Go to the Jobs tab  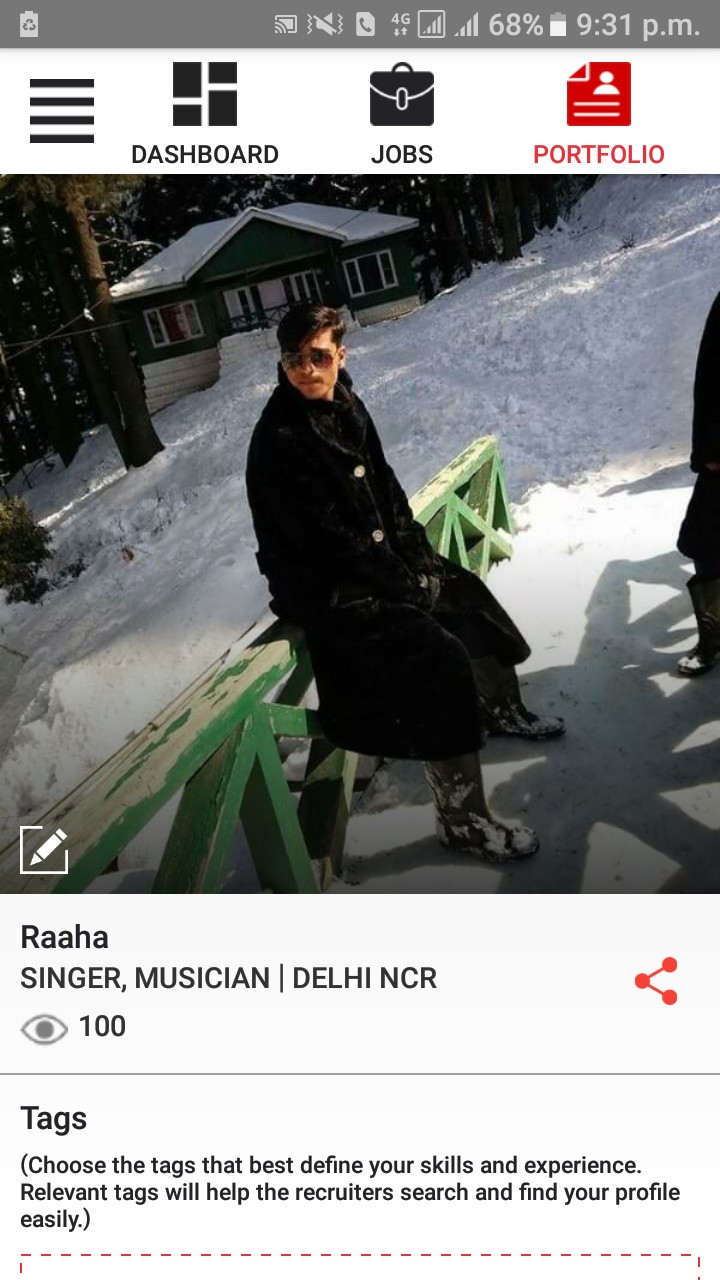401,113
